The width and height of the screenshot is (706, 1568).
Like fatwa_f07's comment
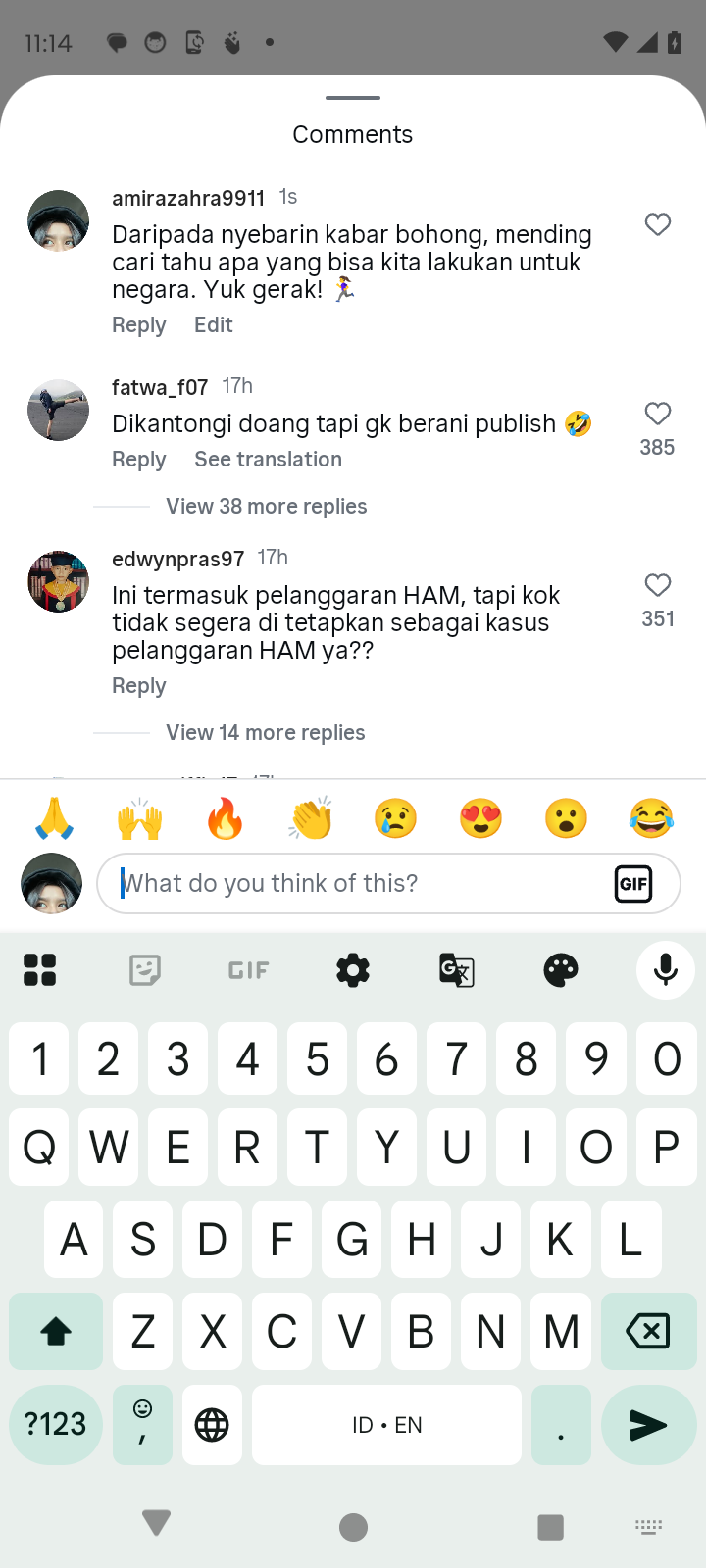[658, 414]
